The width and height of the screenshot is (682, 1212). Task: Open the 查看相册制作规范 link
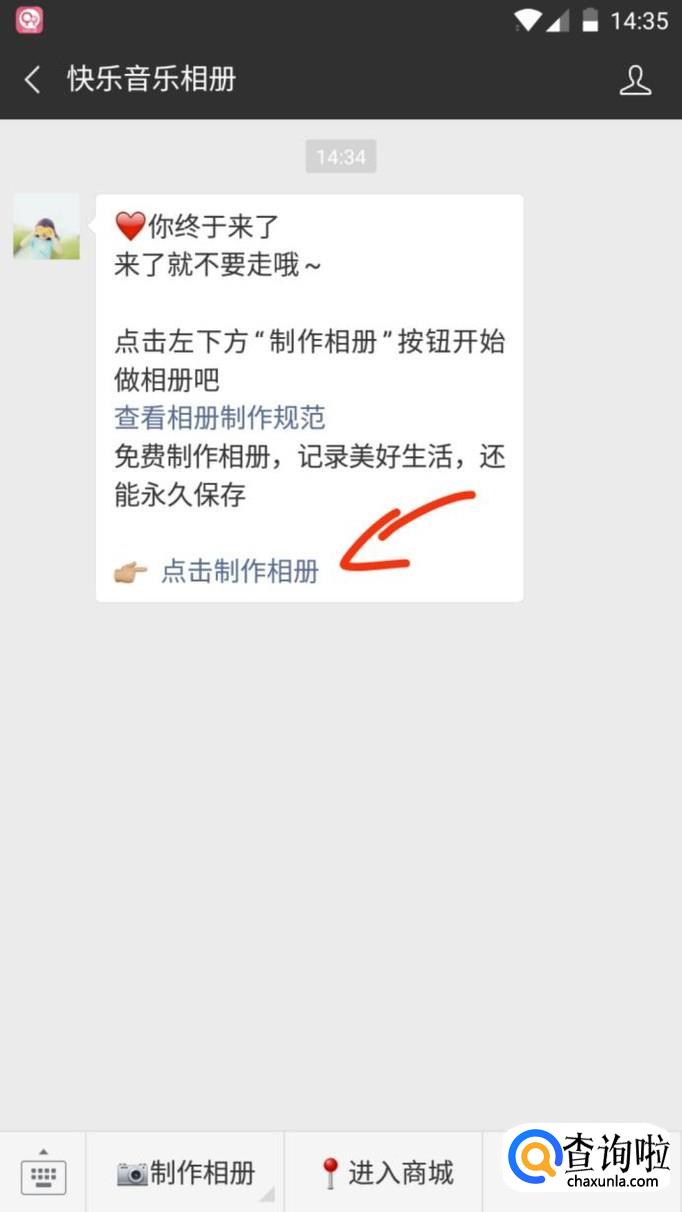pyautogui.click(x=220, y=417)
